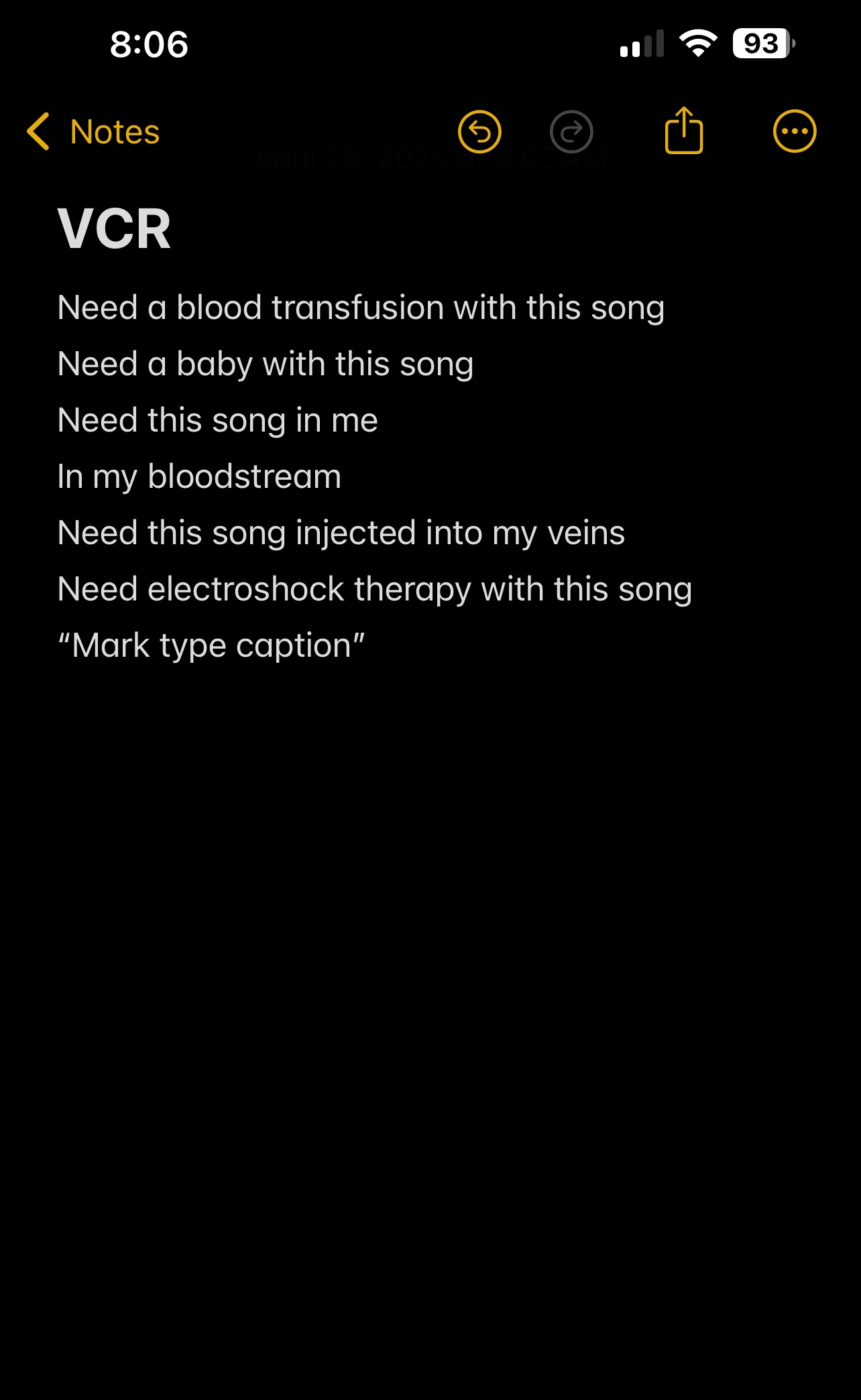Share this VCR note

coord(684,130)
